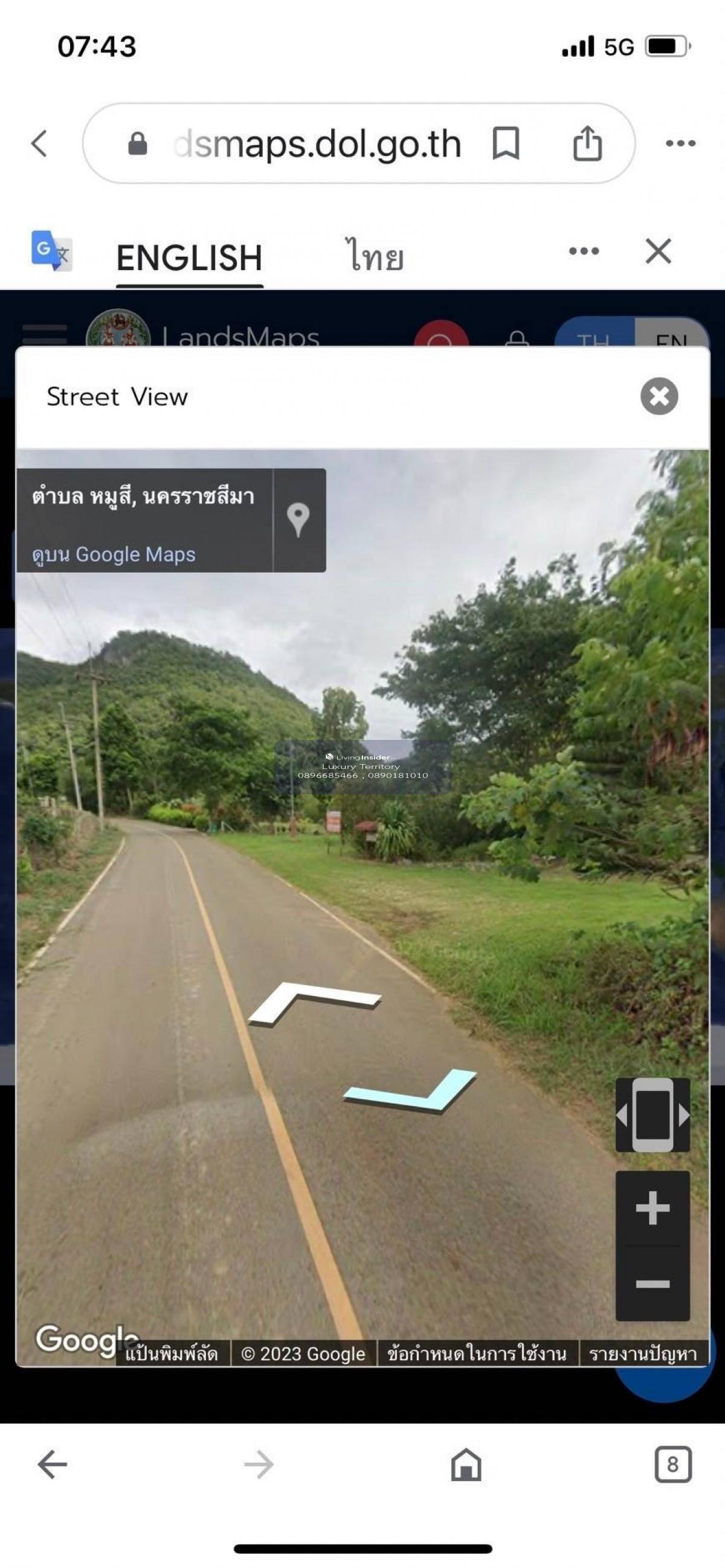The width and height of the screenshot is (725, 1568).
Task: Open the ดูบน Google Maps link
Action: point(114,554)
